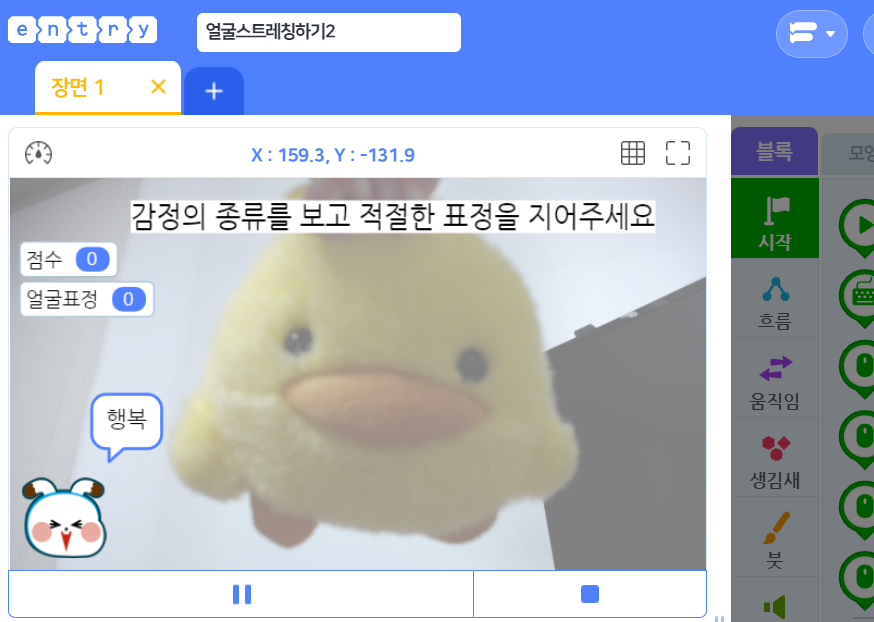Select the 시작 block category

[775, 218]
